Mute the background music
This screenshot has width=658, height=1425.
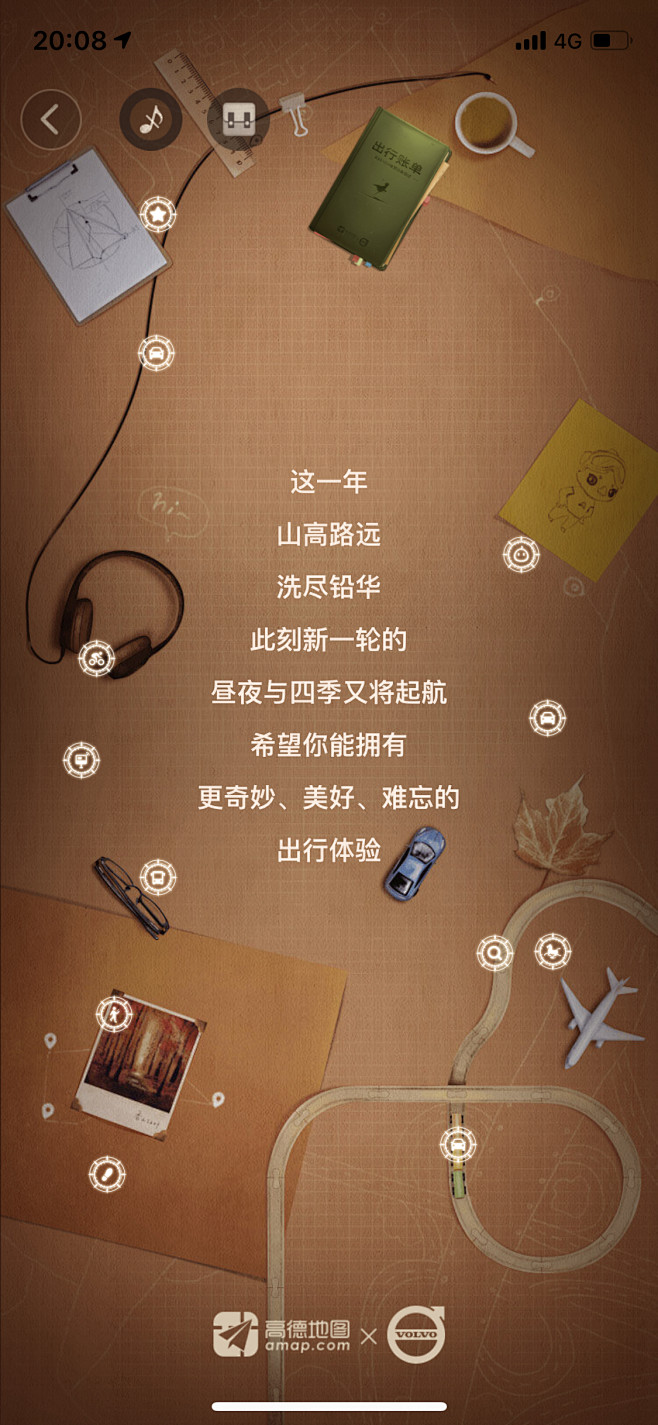point(150,120)
